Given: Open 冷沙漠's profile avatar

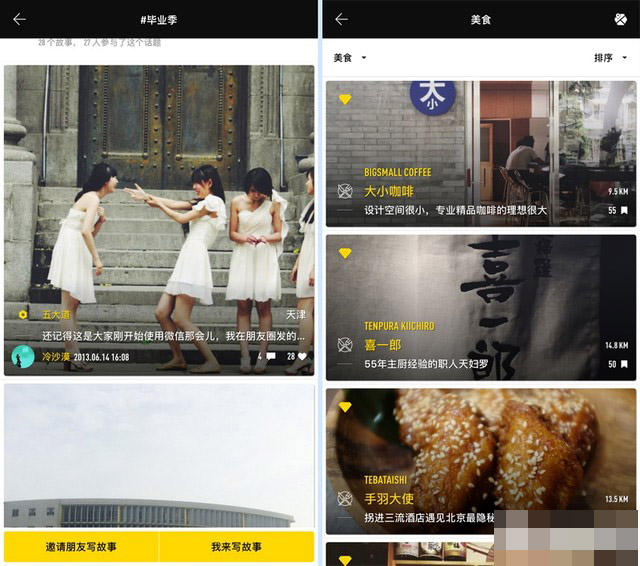Looking at the screenshot, I should 22,356.
